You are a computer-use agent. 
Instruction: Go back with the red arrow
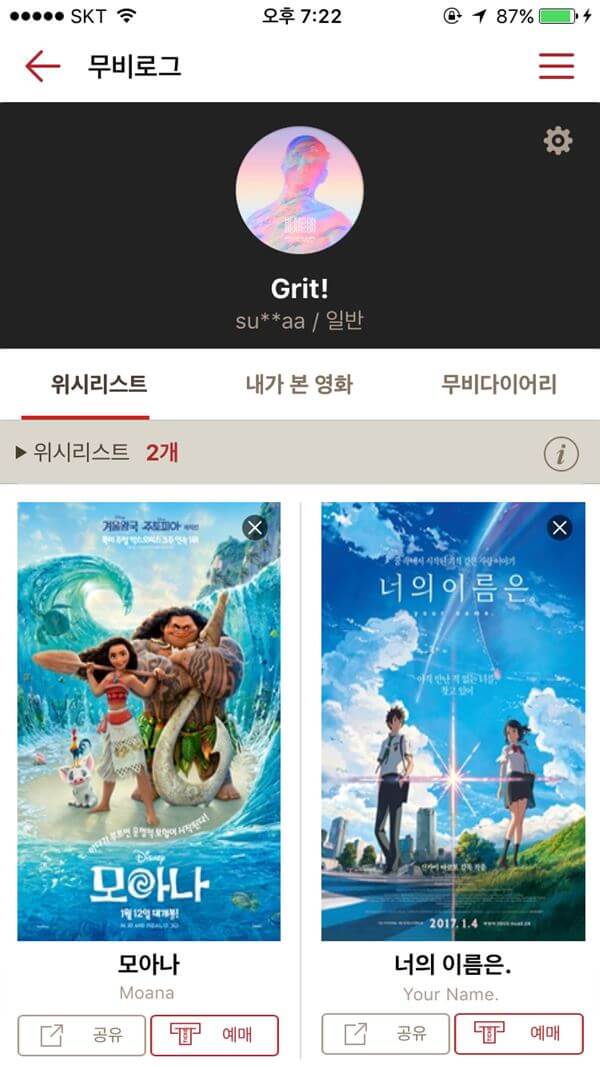point(42,66)
